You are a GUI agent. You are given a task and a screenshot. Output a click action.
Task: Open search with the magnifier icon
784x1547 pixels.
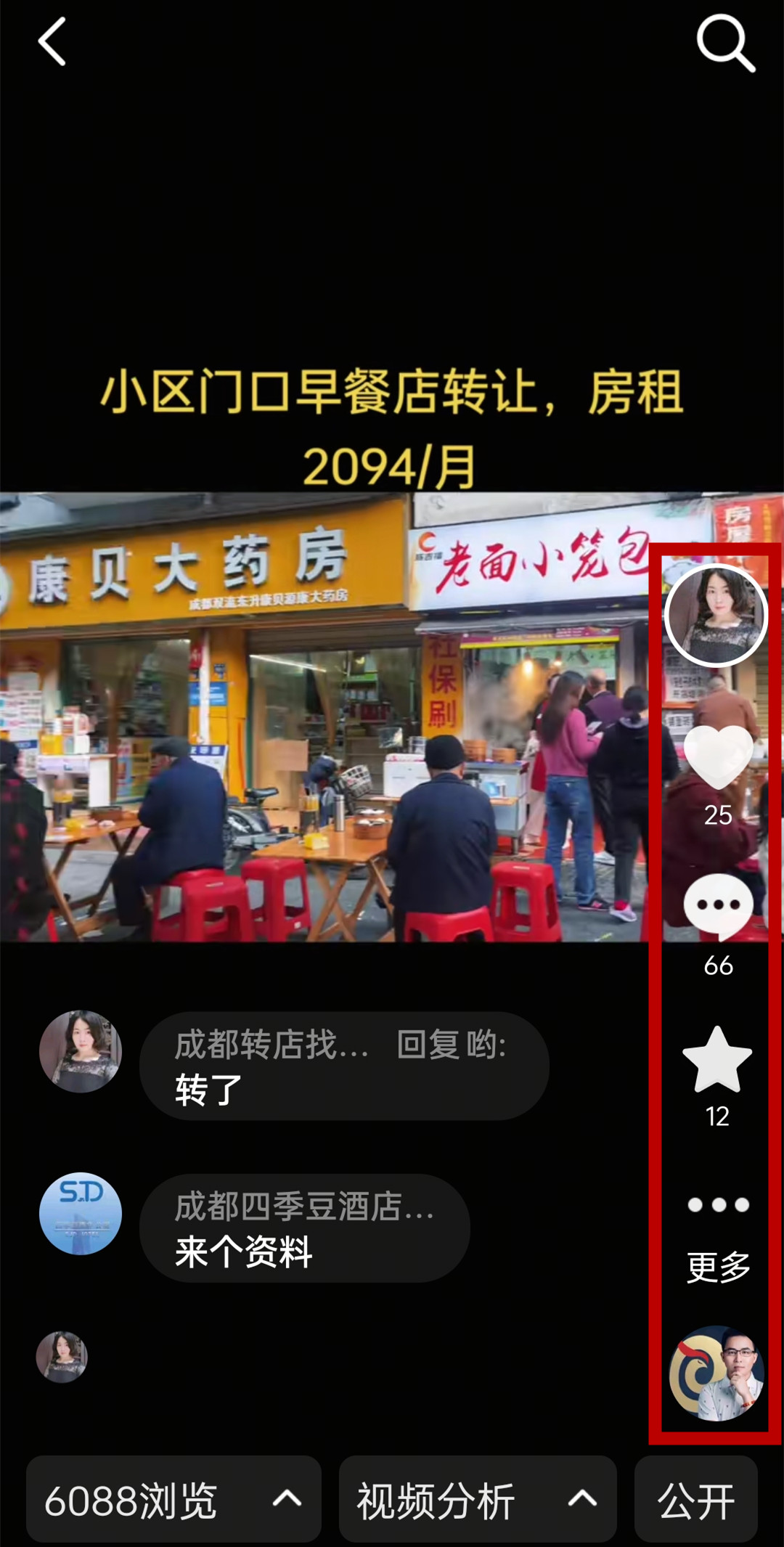pyautogui.click(x=725, y=44)
